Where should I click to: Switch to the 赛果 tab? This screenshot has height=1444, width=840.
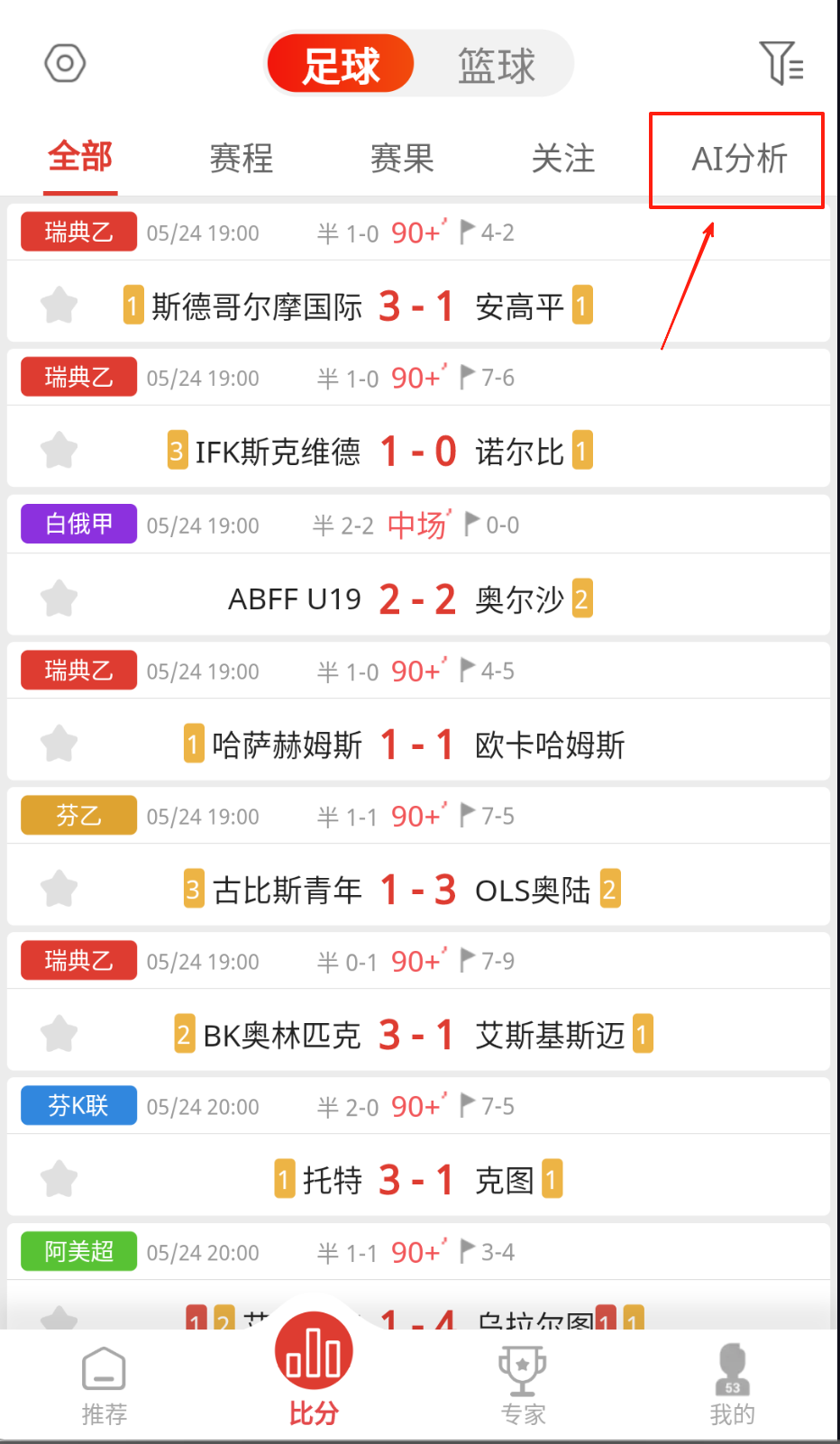click(x=402, y=159)
